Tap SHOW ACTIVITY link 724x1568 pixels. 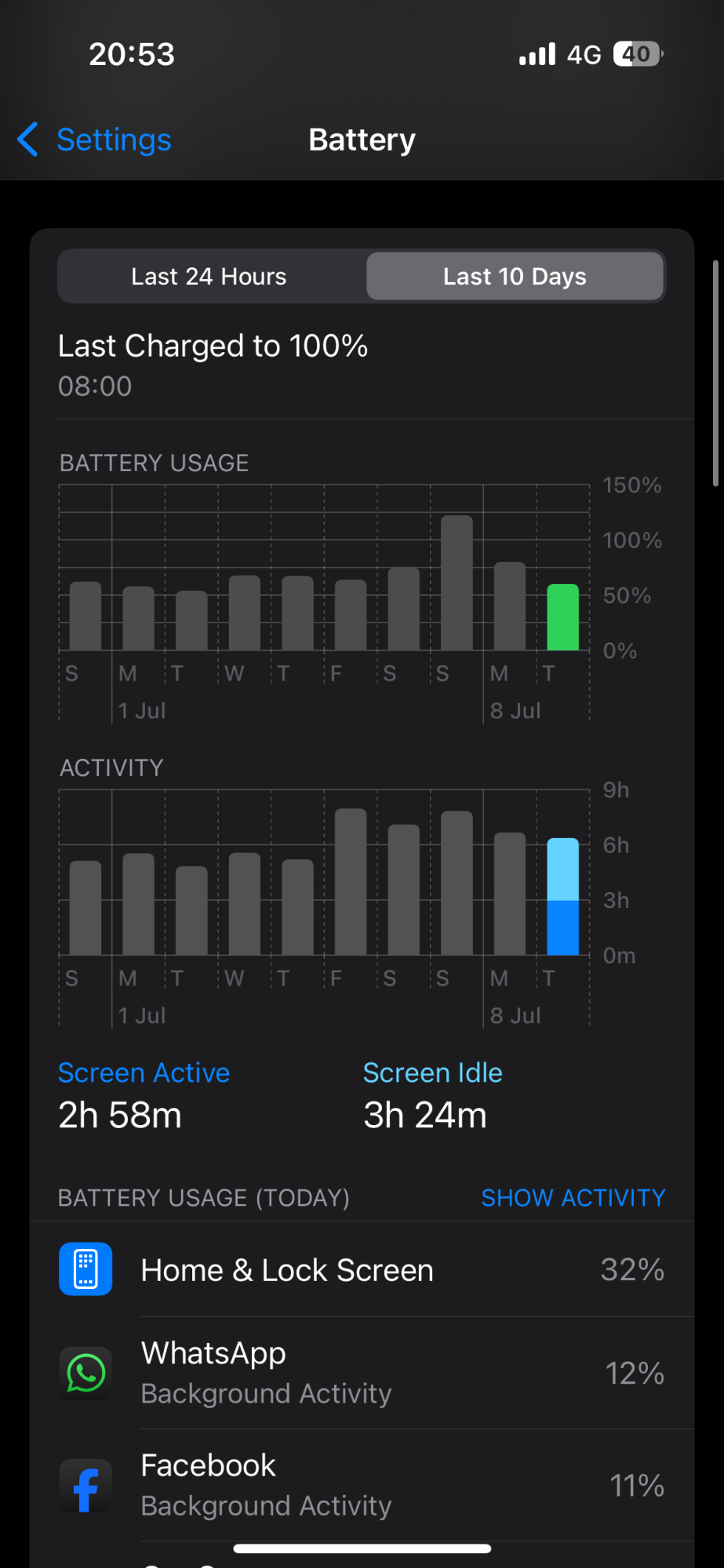click(x=573, y=1198)
